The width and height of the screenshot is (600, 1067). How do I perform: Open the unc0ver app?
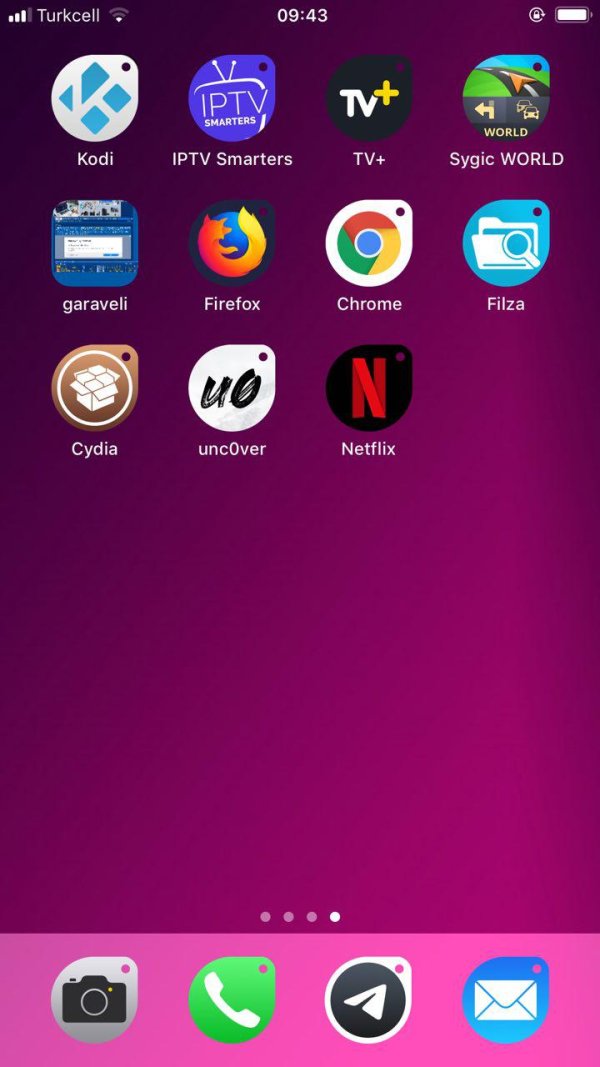pyautogui.click(x=232, y=388)
